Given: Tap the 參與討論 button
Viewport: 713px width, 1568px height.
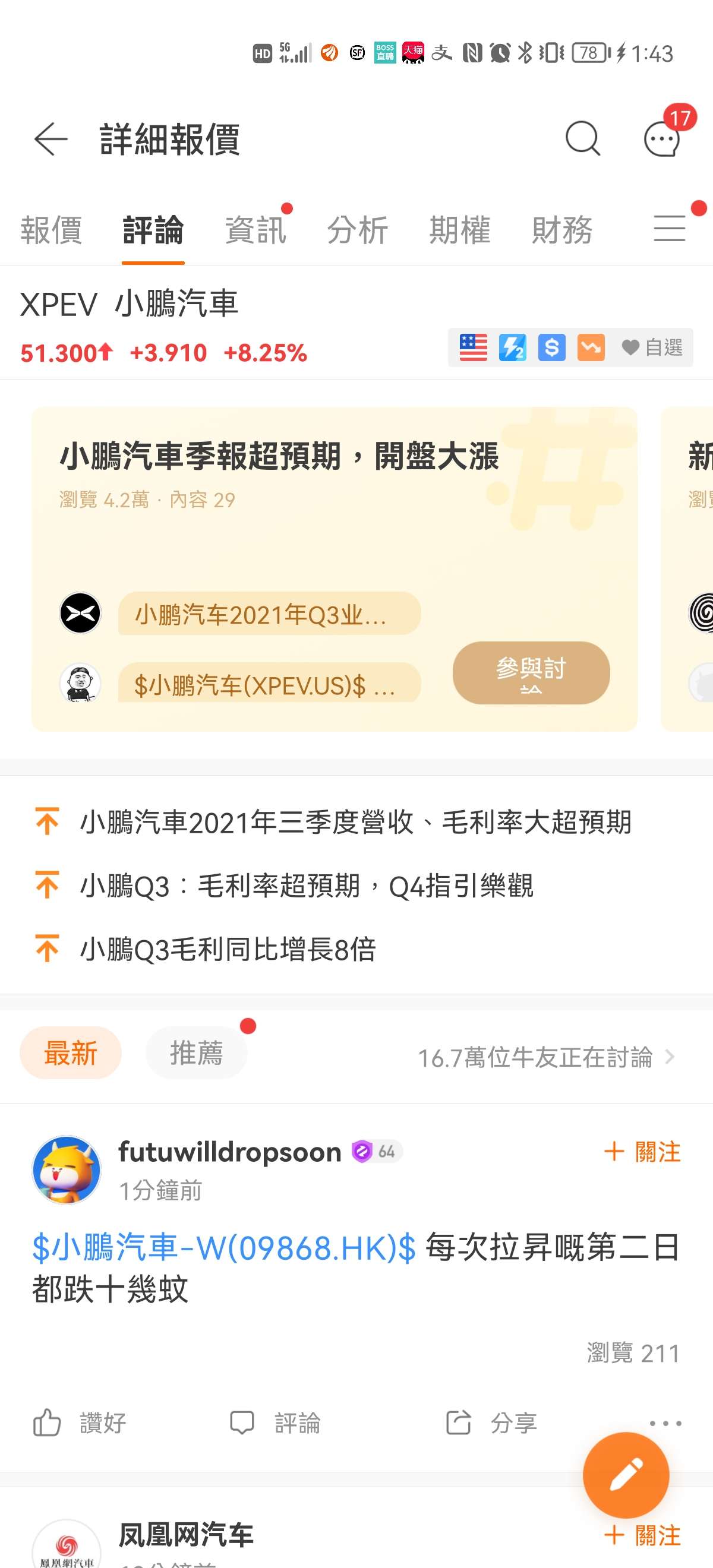Looking at the screenshot, I should [x=531, y=672].
